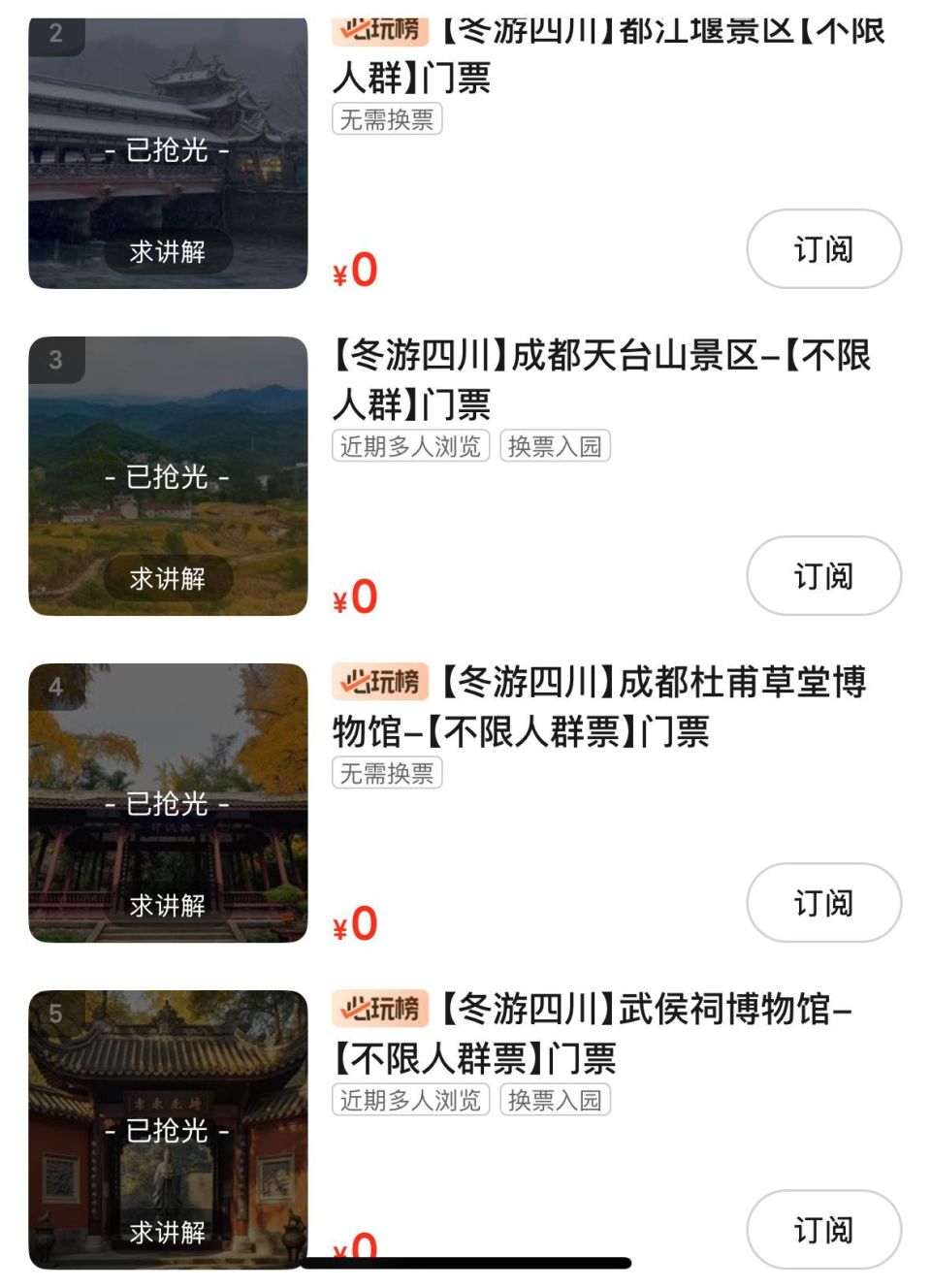This screenshot has height=1288, width=931.
Task: Tap the rank number 4 on 杜甫草堂 thumbnail
Action: pos(55,688)
